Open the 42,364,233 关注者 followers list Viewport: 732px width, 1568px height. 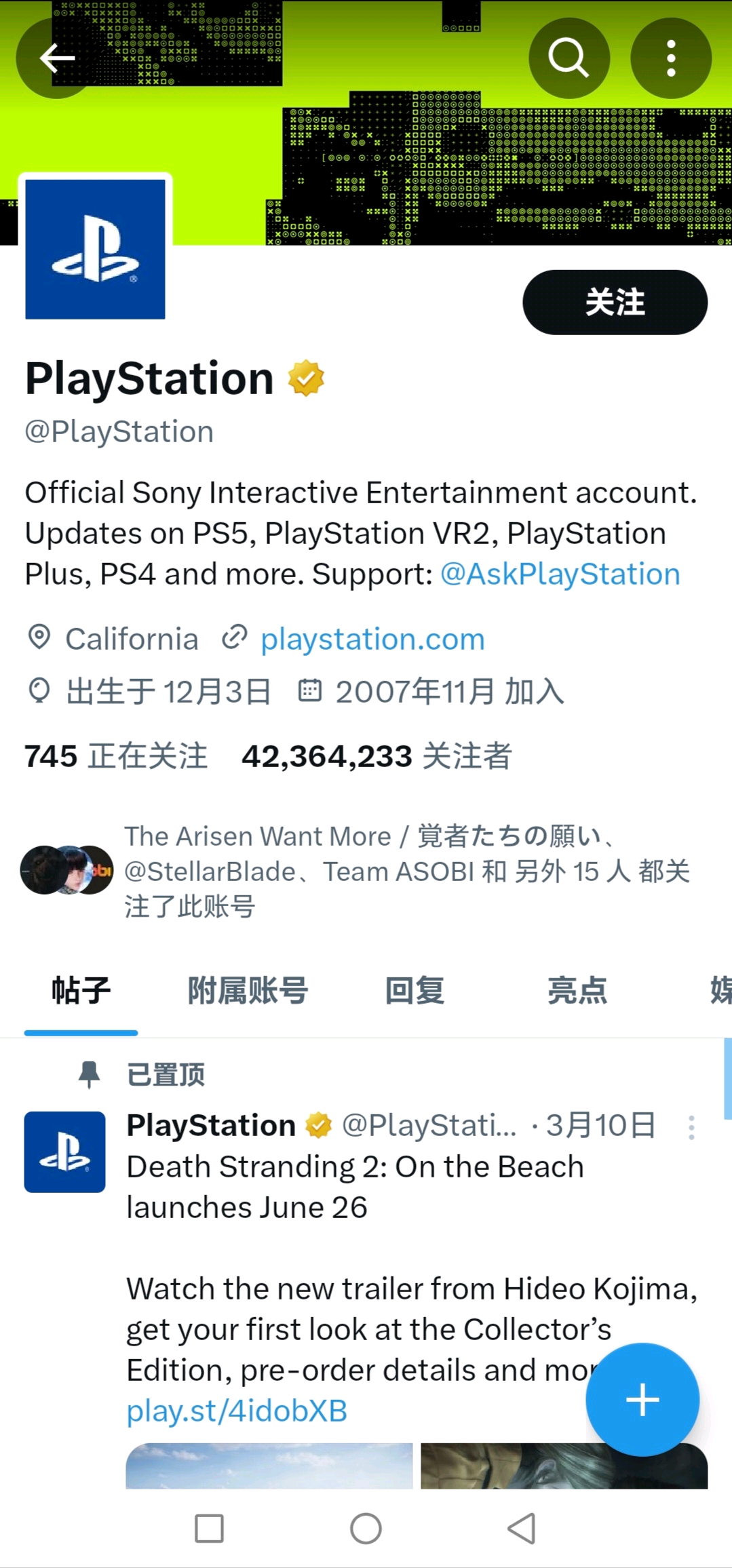click(377, 756)
